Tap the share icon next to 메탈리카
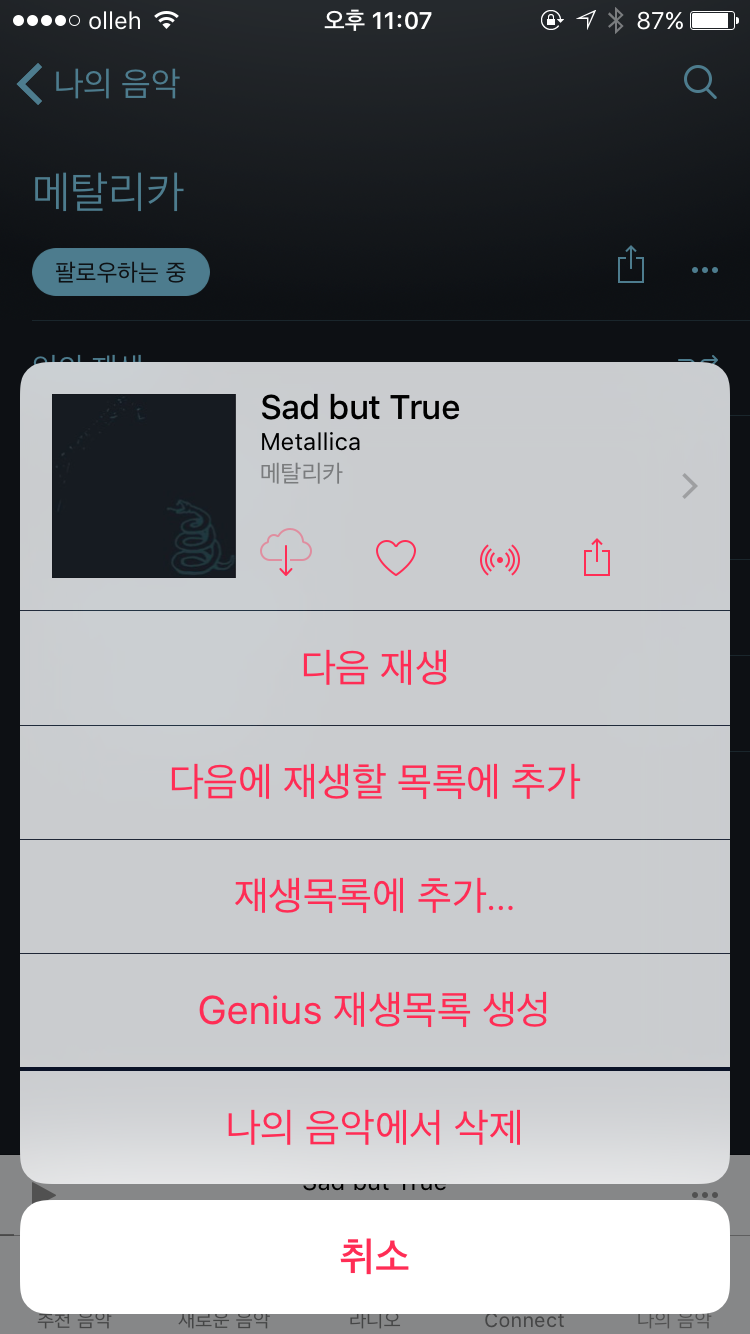The width and height of the screenshot is (750, 1334). point(630,266)
